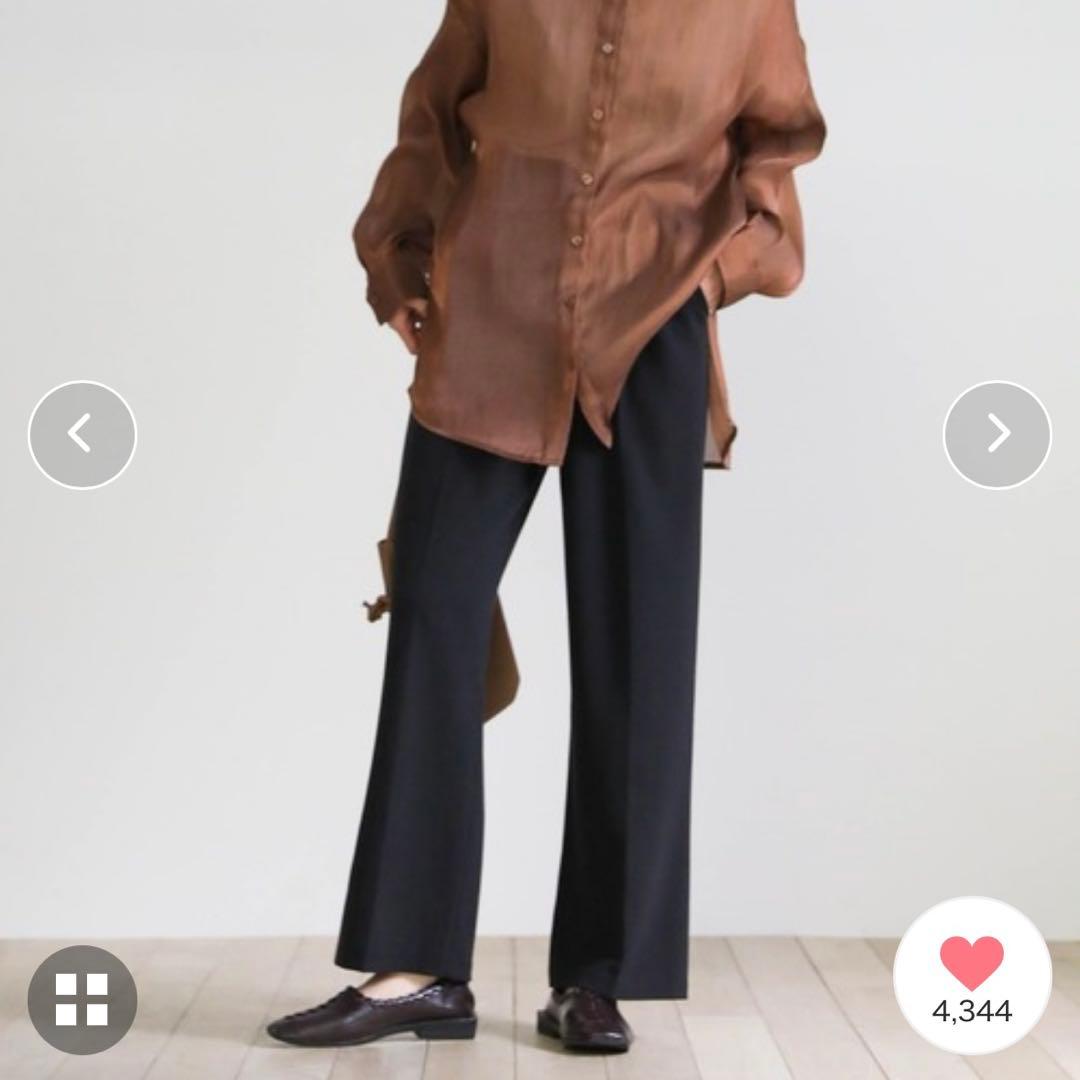Go to the previous product photo
The height and width of the screenshot is (1080, 1080).
pyautogui.click(x=82, y=435)
